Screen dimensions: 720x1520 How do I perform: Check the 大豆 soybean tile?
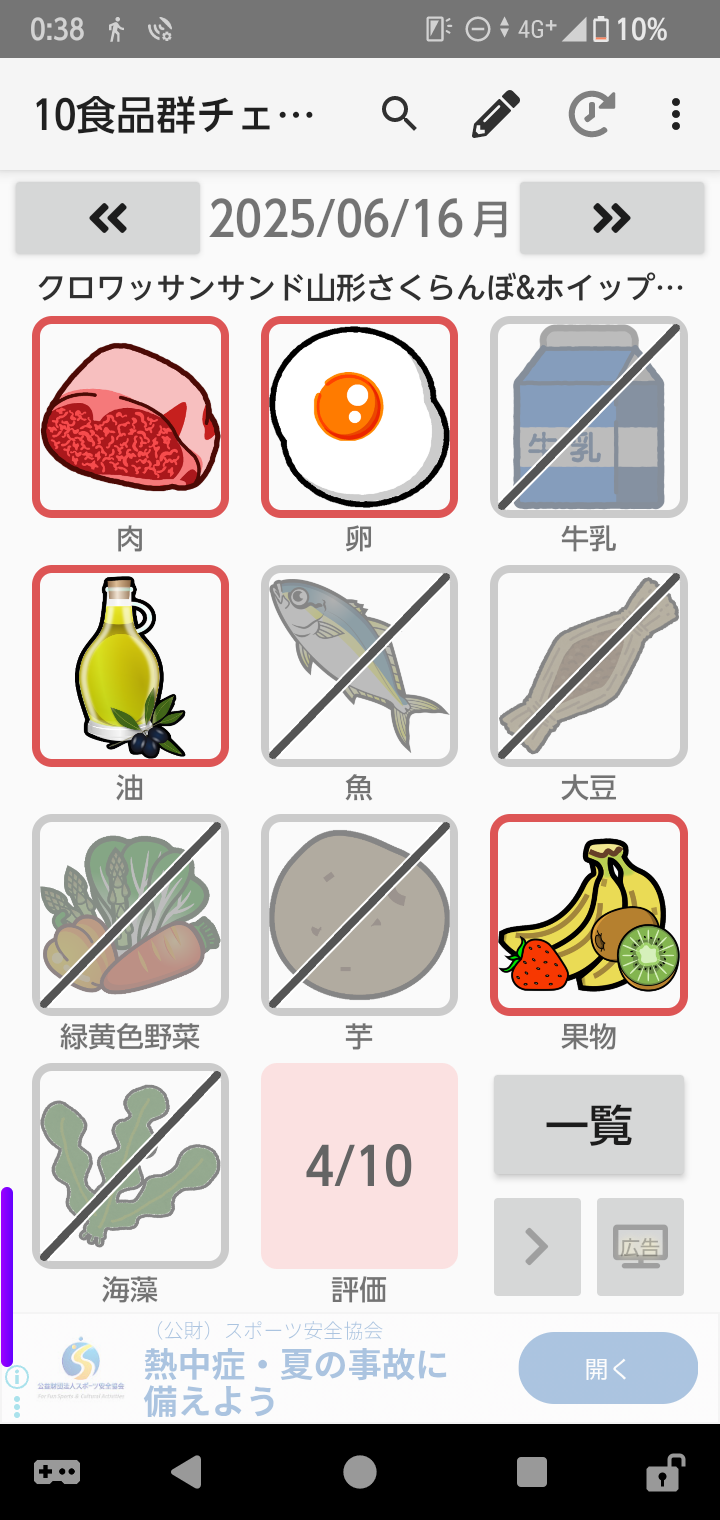point(588,666)
